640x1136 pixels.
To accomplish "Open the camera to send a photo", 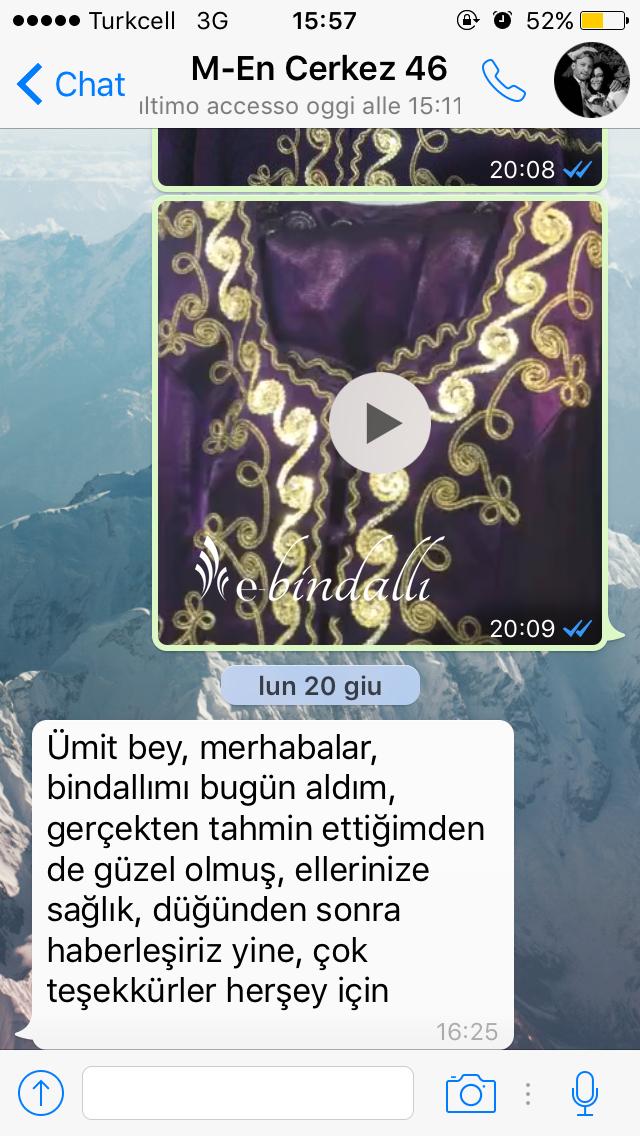I will [470, 1093].
